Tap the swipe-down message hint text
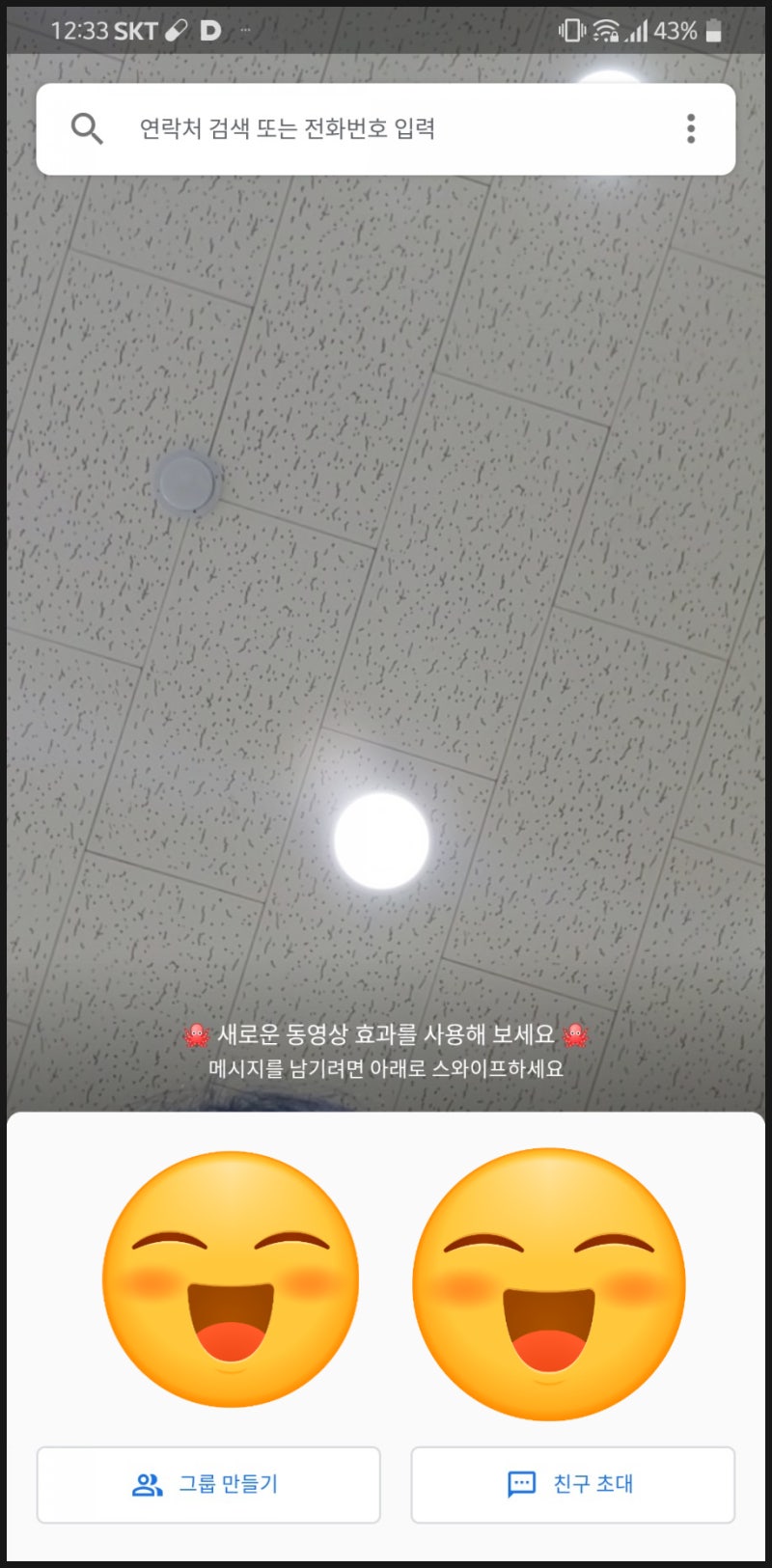 (x=386, y=1069)
